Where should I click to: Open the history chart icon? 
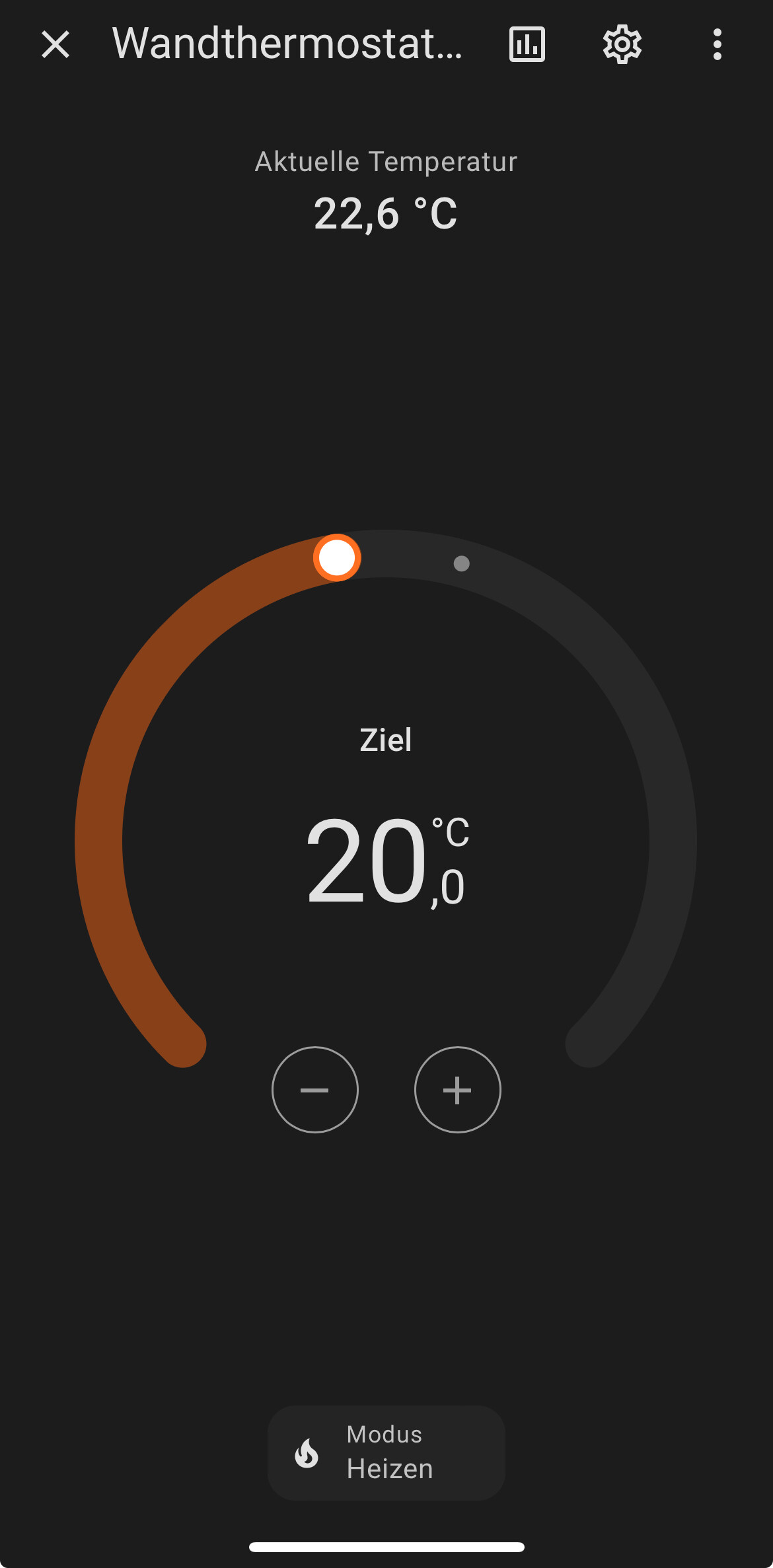526,44
